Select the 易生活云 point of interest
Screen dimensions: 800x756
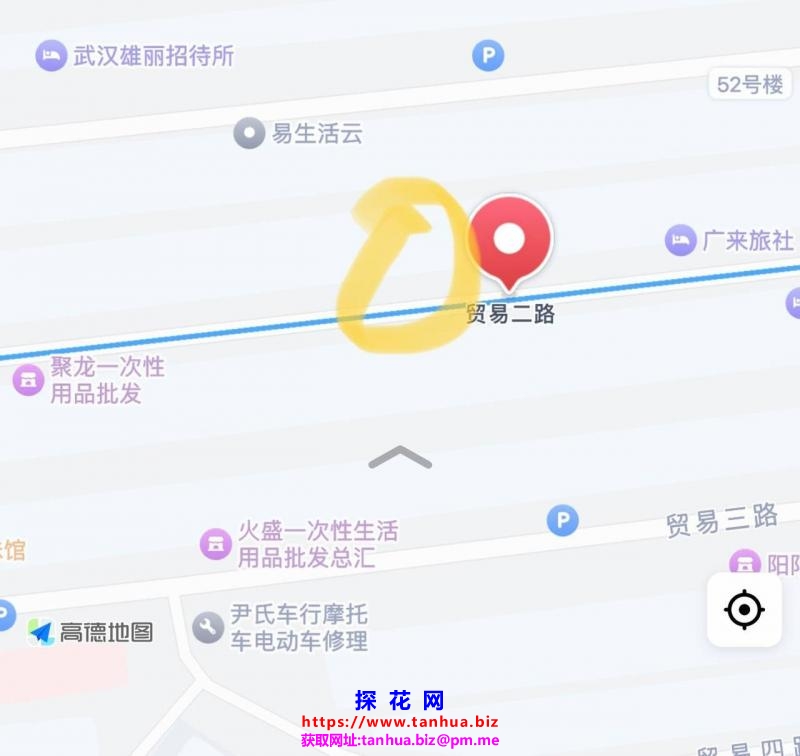249,133
